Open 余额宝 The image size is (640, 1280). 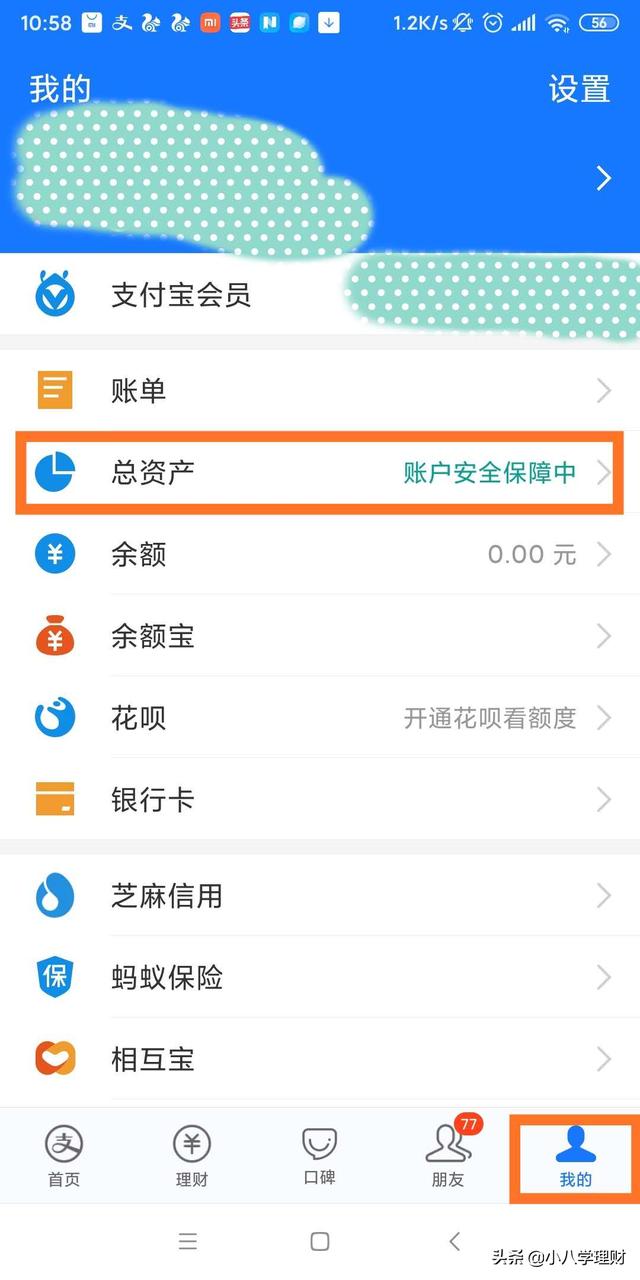tap(320, 636)
